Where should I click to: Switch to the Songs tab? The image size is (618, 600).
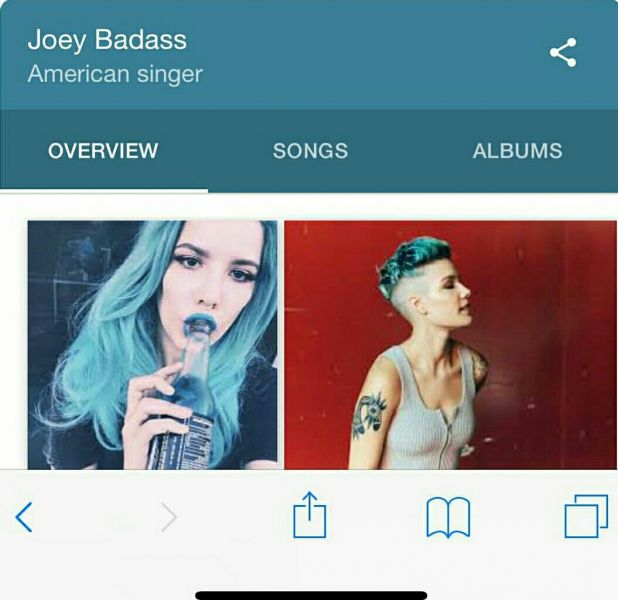[x=310, y=151]
